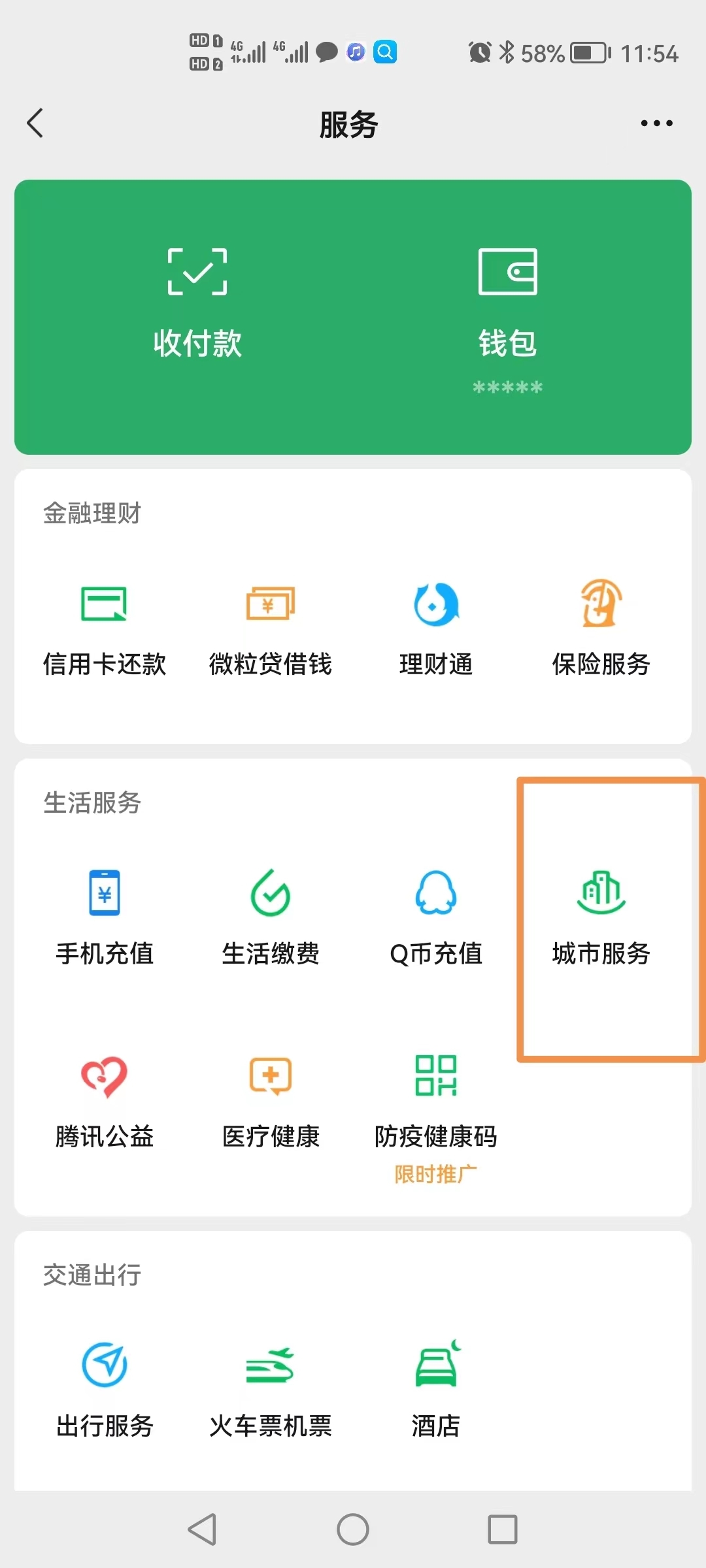Open the three-dot more options menu
This screenshot has width=706, height=1568.
point(656,123)
